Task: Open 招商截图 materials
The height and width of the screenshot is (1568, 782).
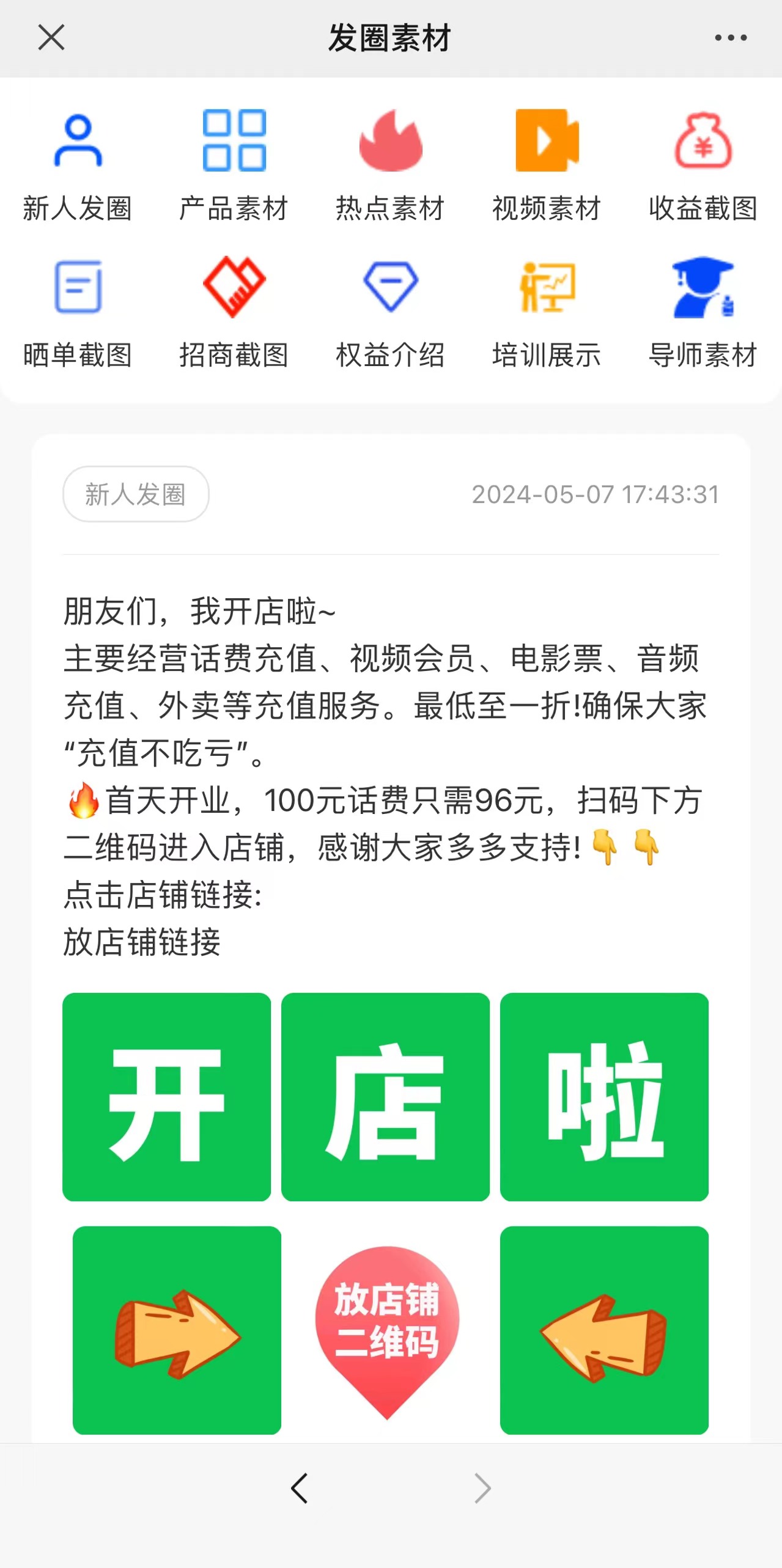Action: [234, 313]
